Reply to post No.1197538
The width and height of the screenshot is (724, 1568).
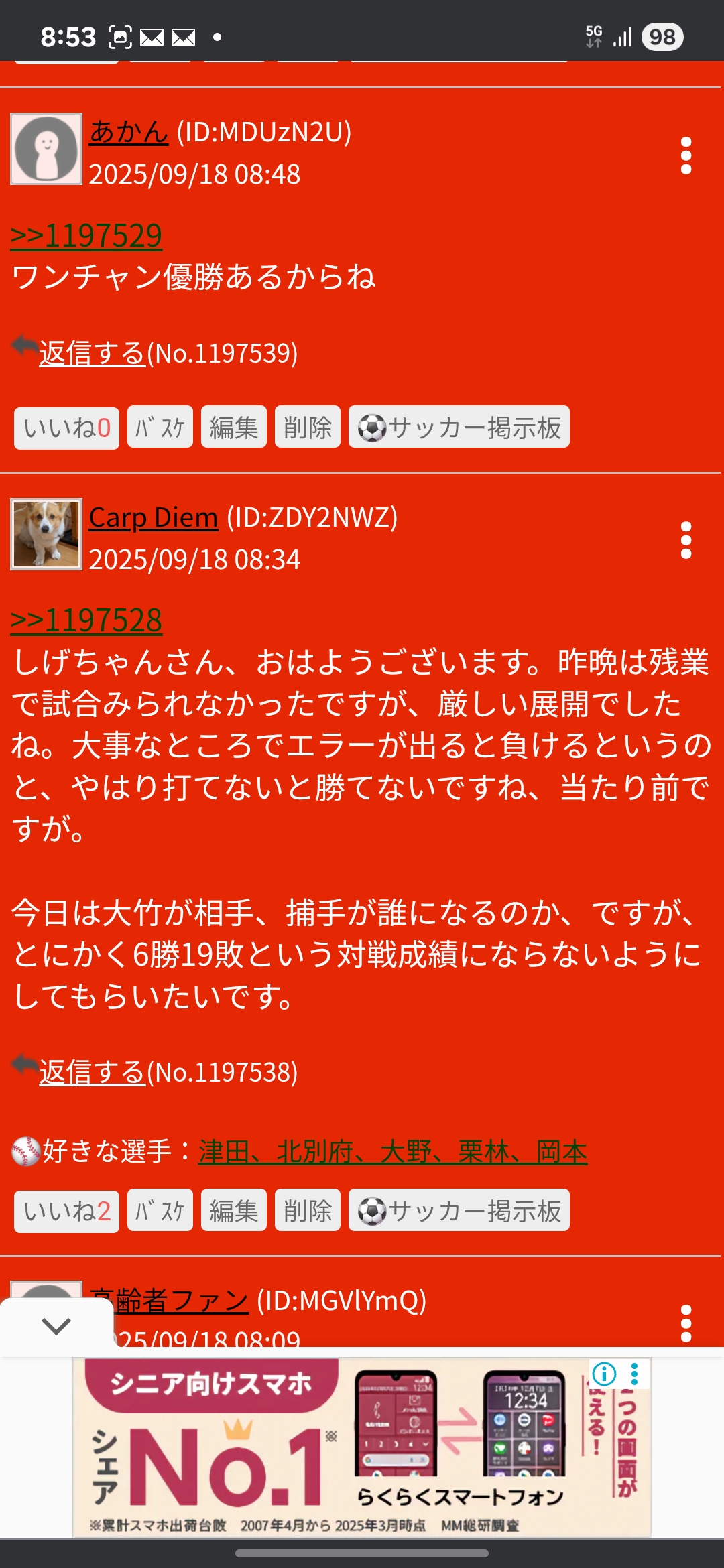click(93, 1072)
